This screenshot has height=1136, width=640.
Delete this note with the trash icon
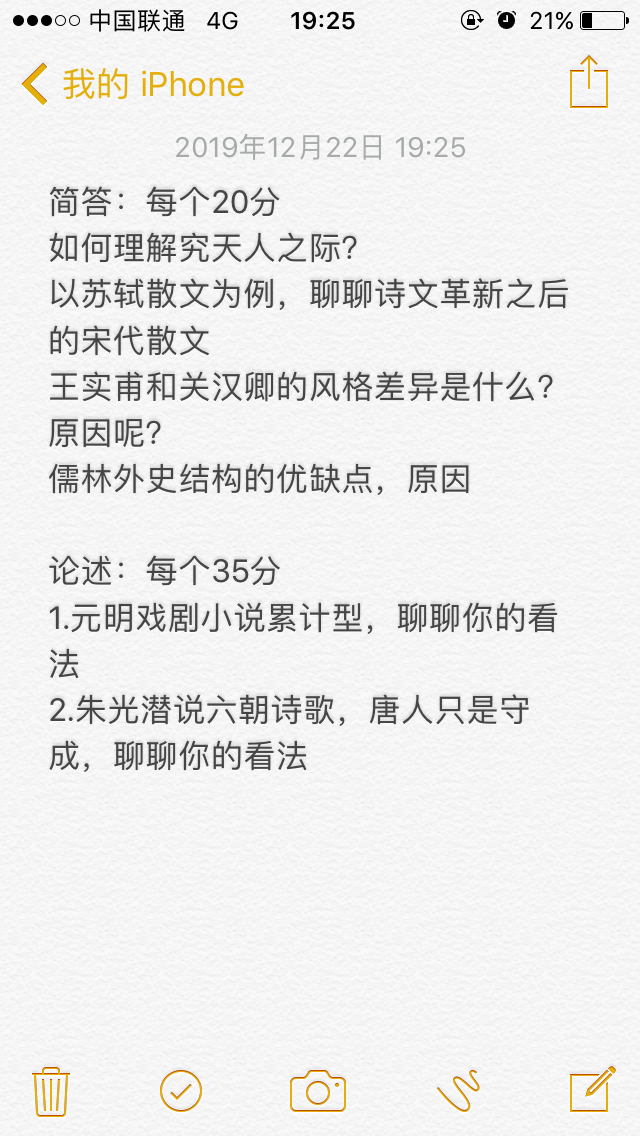click(49, 1090)
